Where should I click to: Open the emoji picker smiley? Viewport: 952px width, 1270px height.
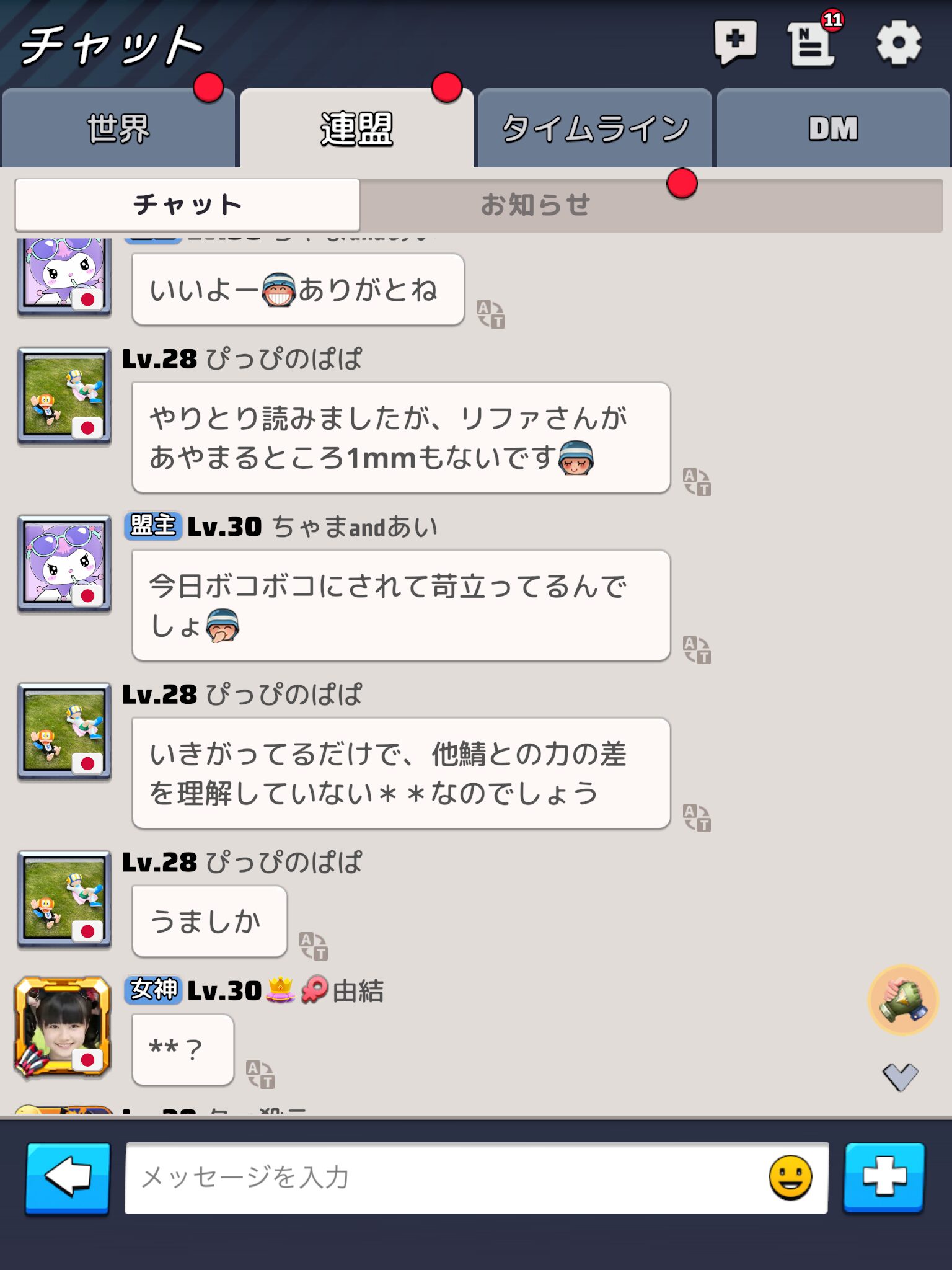tap(790, 1178)
